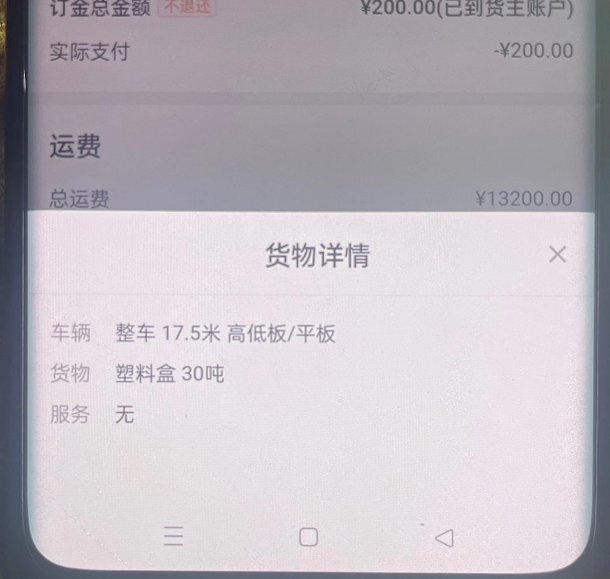The image size is (610, 579).
Task: Close the 货物详情 popup
Action: pyautogui.click(x=557, y=255)
